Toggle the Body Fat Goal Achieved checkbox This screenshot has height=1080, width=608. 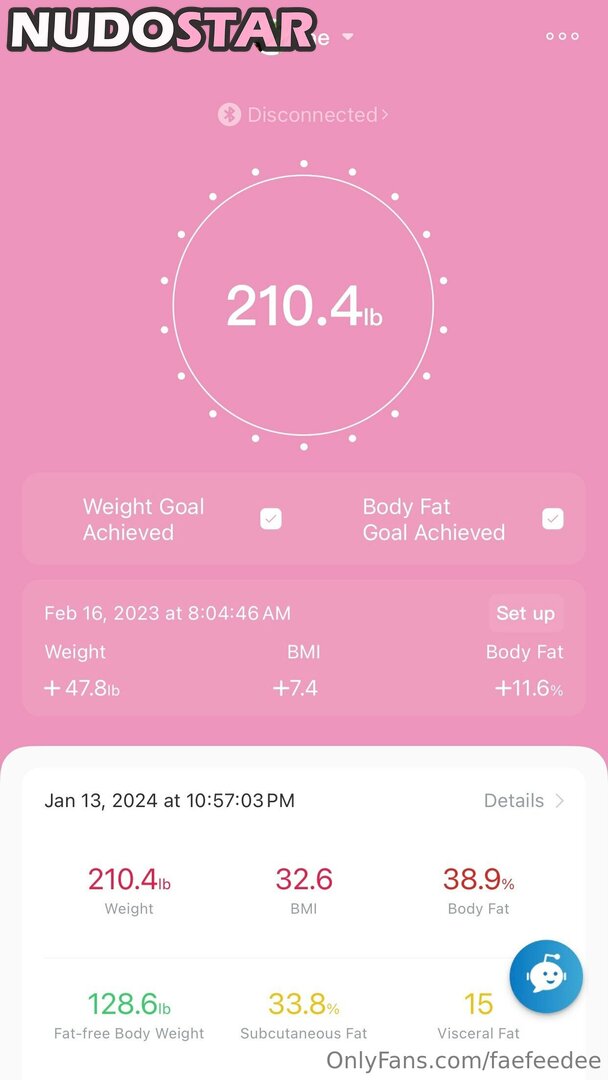click(553, 519)
